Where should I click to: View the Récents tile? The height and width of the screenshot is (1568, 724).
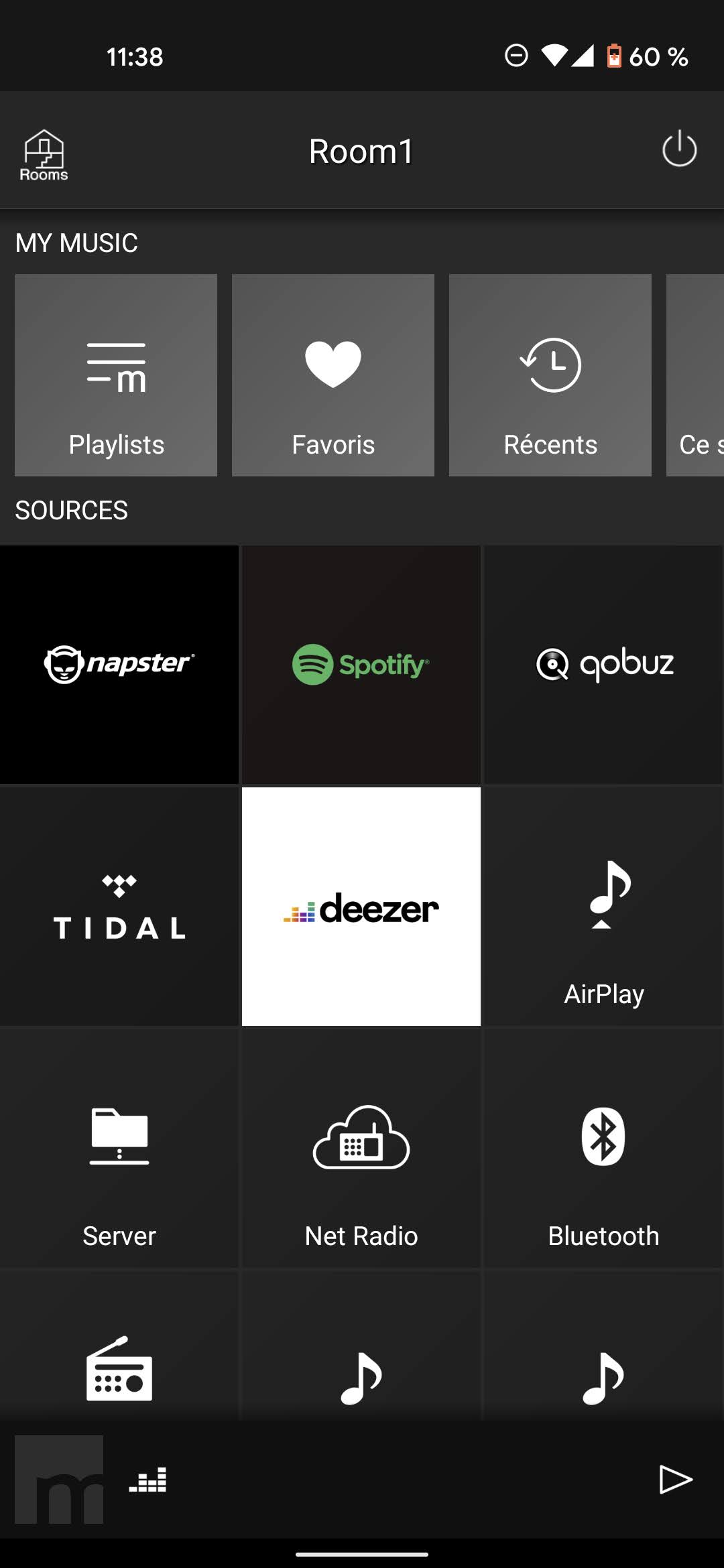click(x=550, y=375)
